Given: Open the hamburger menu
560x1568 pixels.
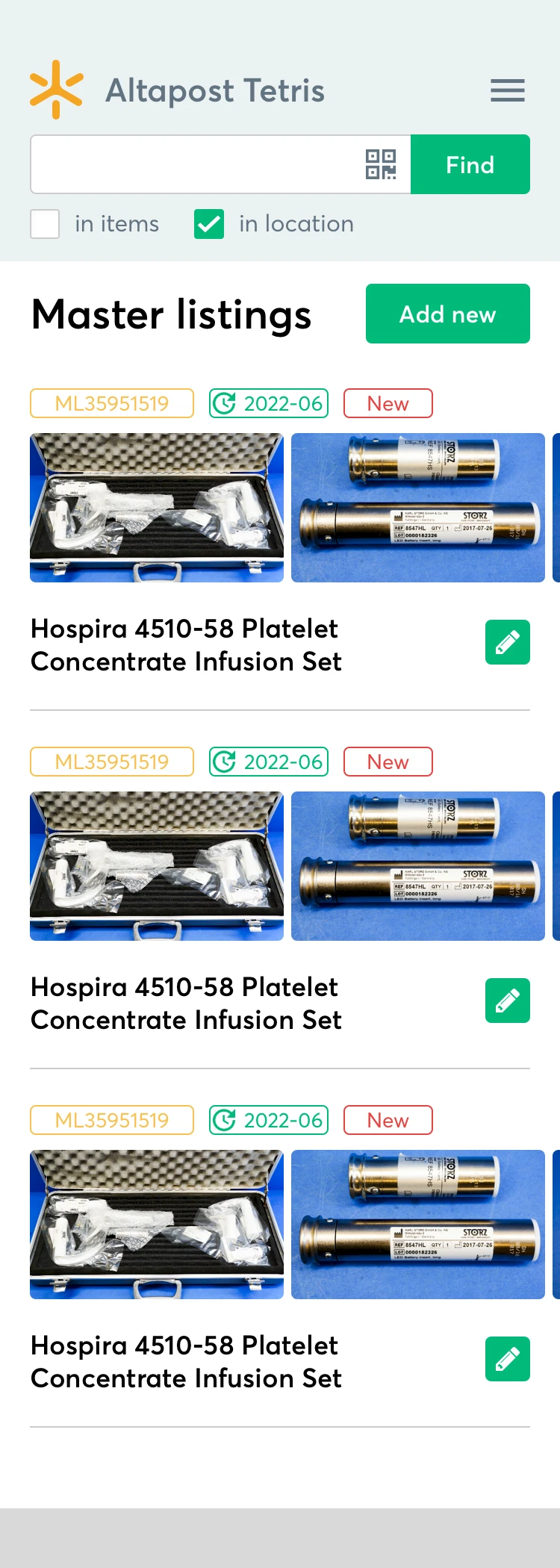Looking at the screenshot, I should pyautogui.click(x=507, y=90).
